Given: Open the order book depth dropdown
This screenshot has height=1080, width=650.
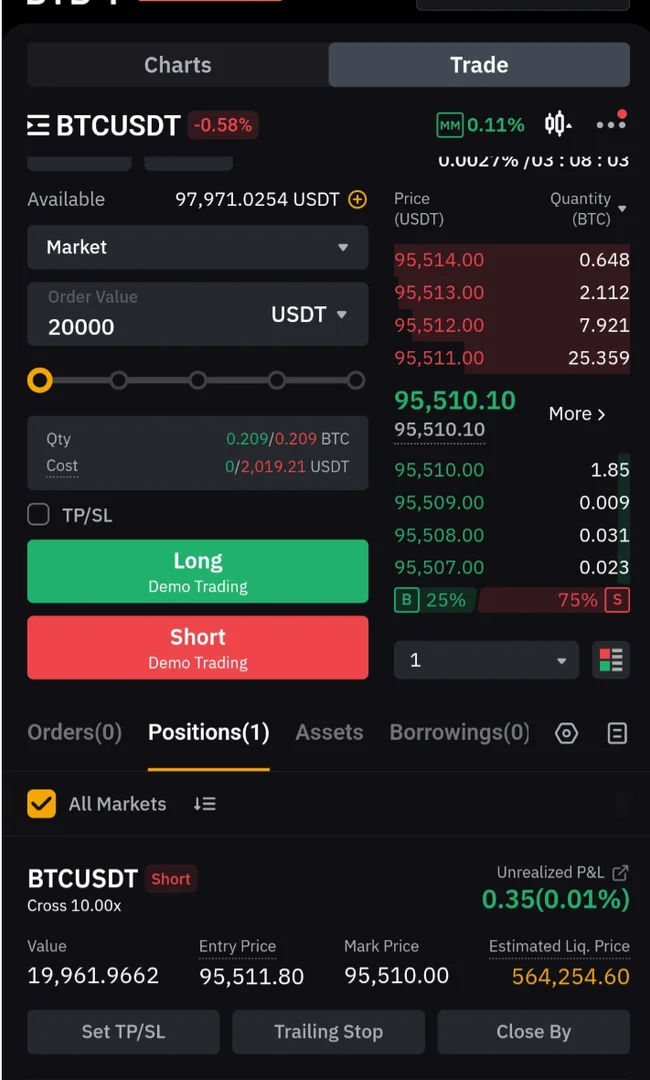Looking at the screenshot, I should pos(486,660).
